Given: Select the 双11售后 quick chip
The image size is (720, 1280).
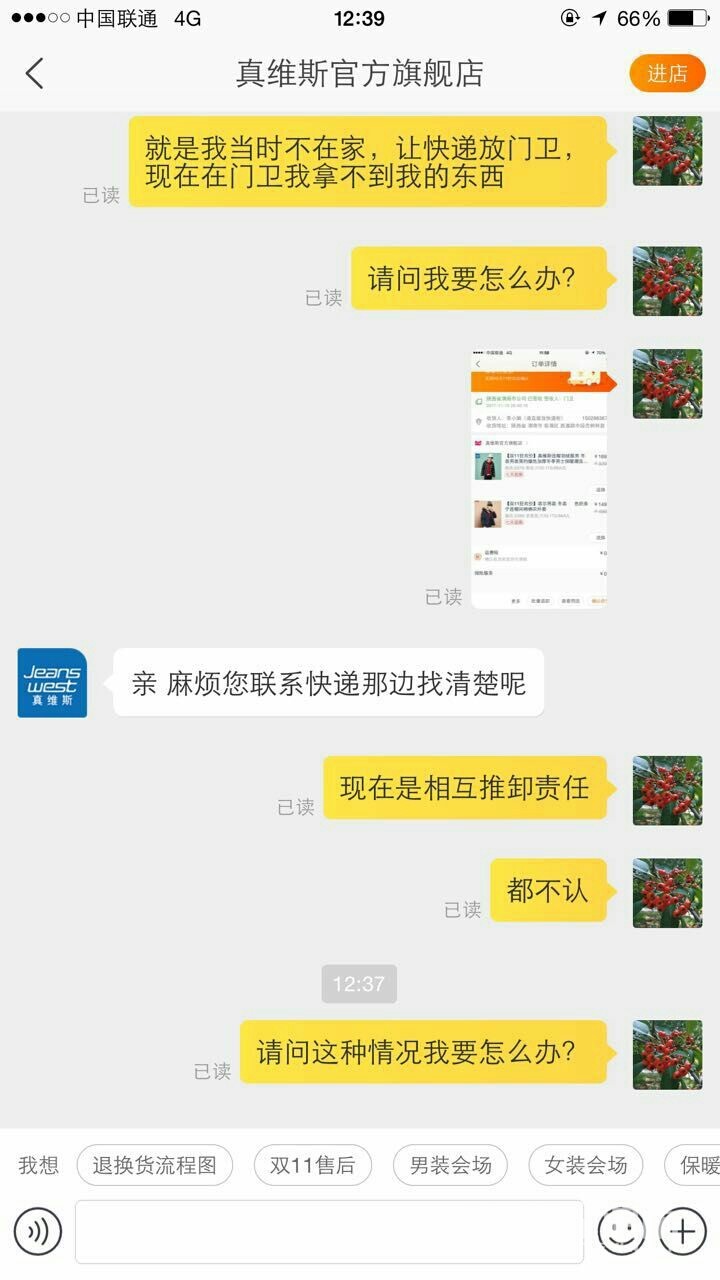Looking at the screenshot, I should 313,1165.
